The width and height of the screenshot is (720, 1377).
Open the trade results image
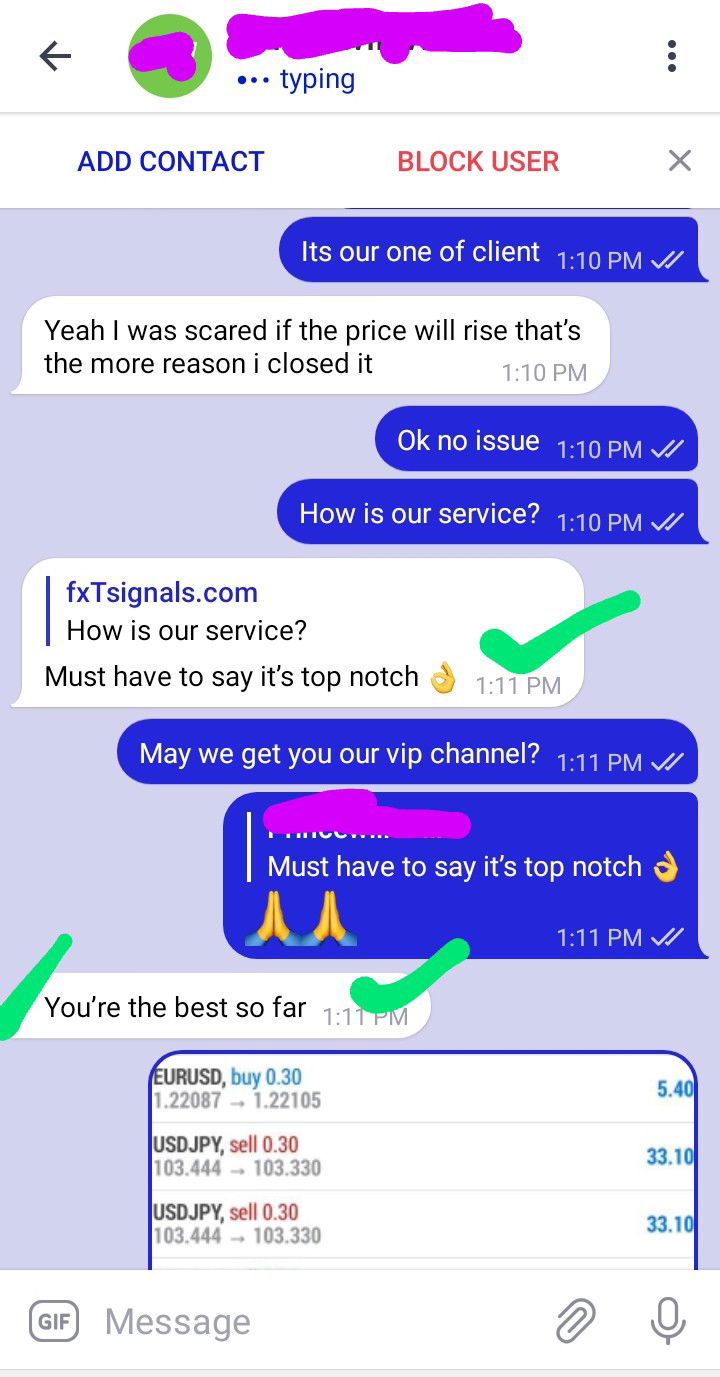point(422,1160)
